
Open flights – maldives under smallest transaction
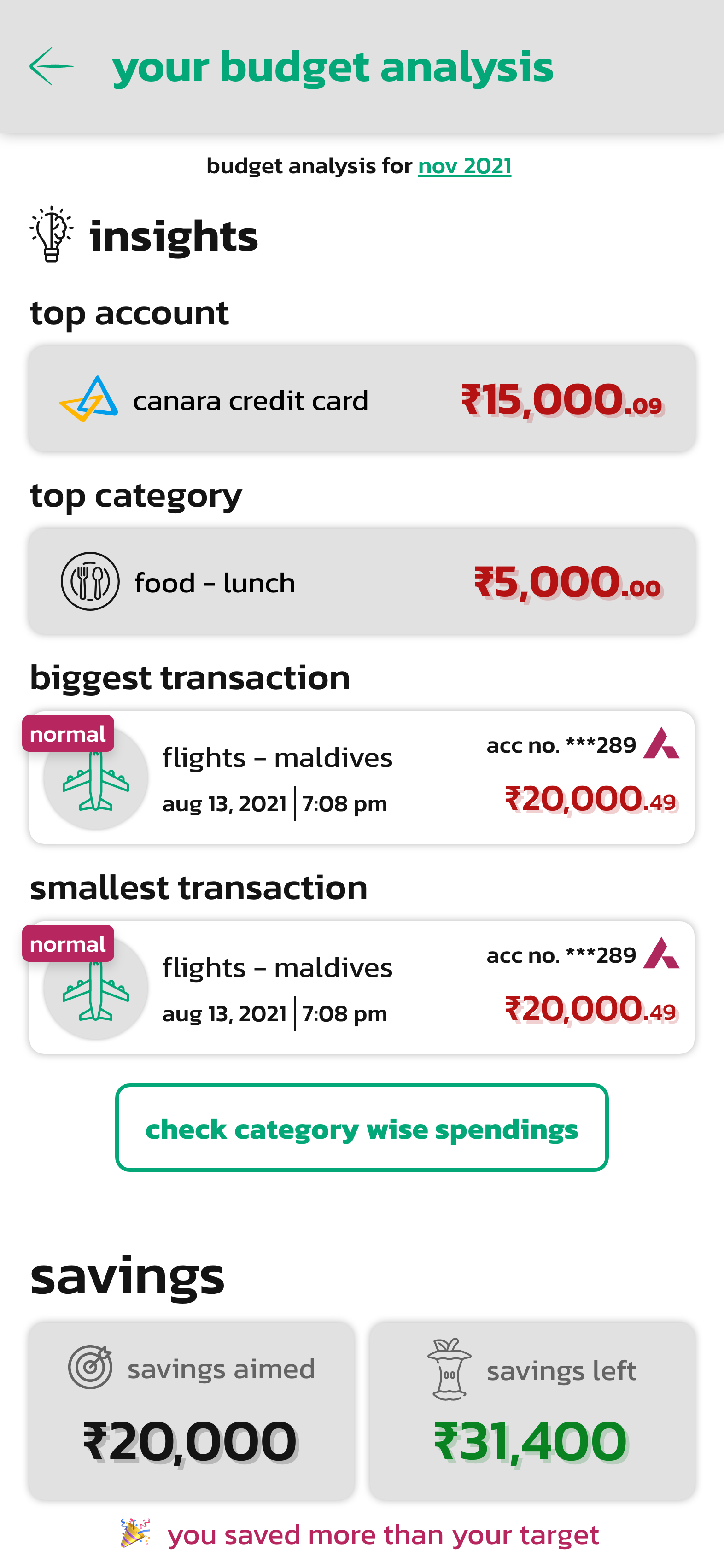(362, 987)
